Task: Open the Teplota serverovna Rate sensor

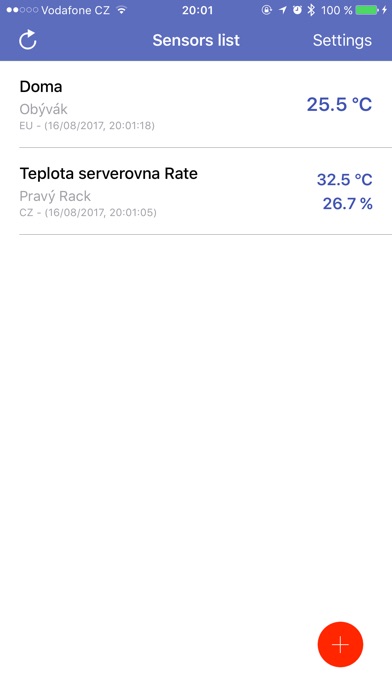Action: 196,191
